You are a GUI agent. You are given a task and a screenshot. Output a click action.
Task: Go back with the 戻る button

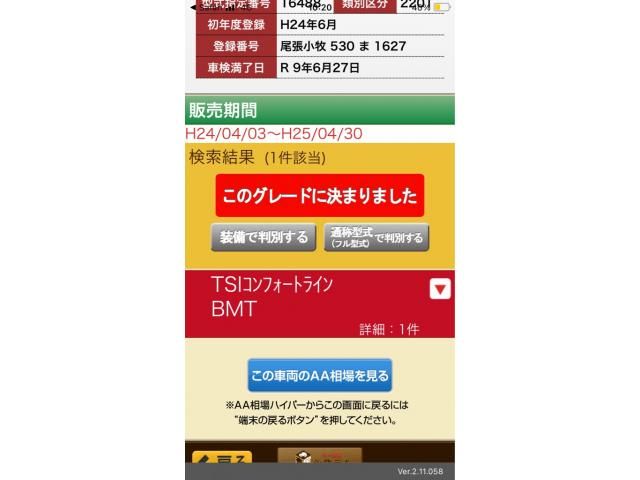pos(221,459)
